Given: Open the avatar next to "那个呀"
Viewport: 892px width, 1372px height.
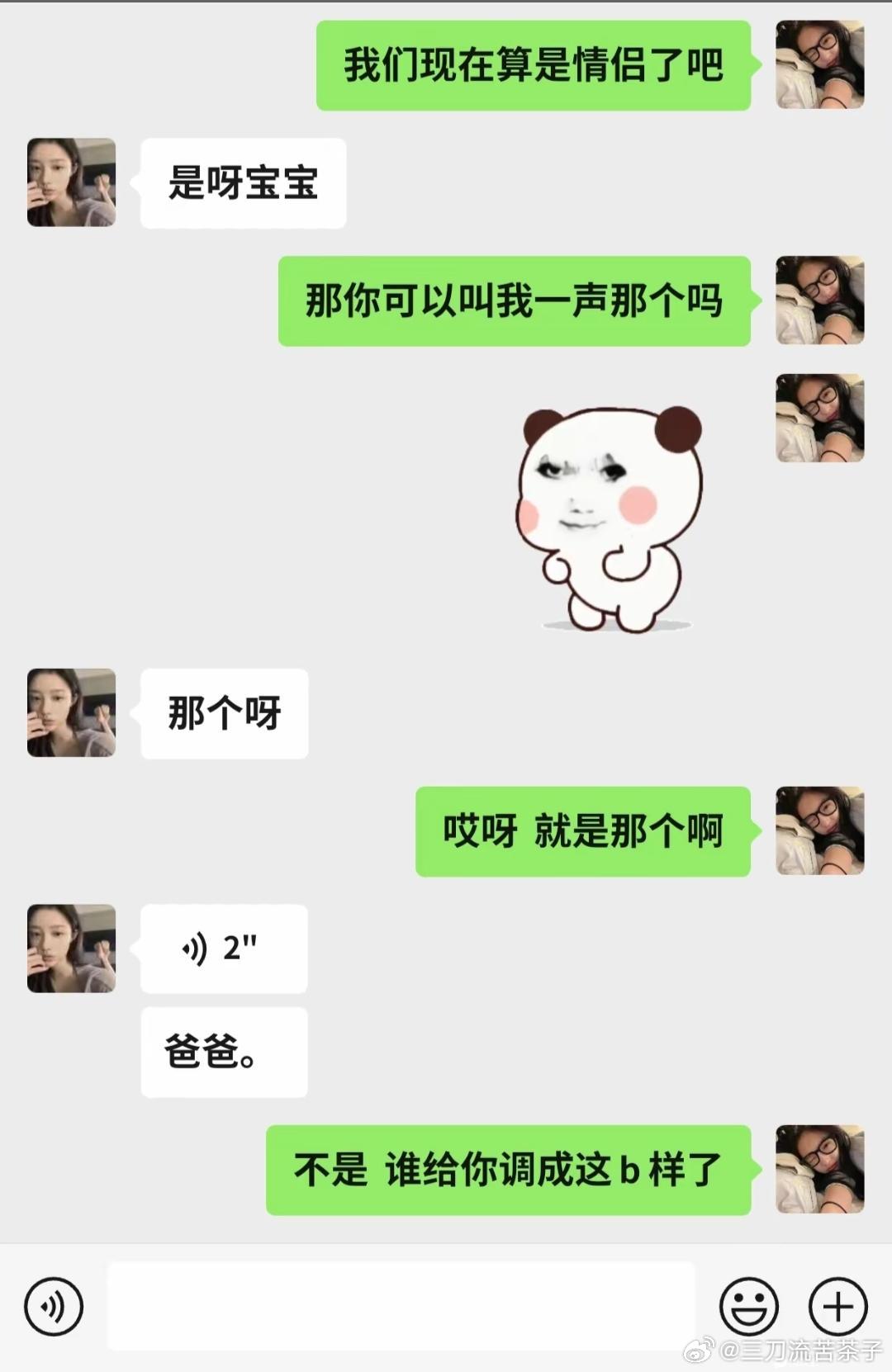Looking at the screenshot, I should click(72, 713).
